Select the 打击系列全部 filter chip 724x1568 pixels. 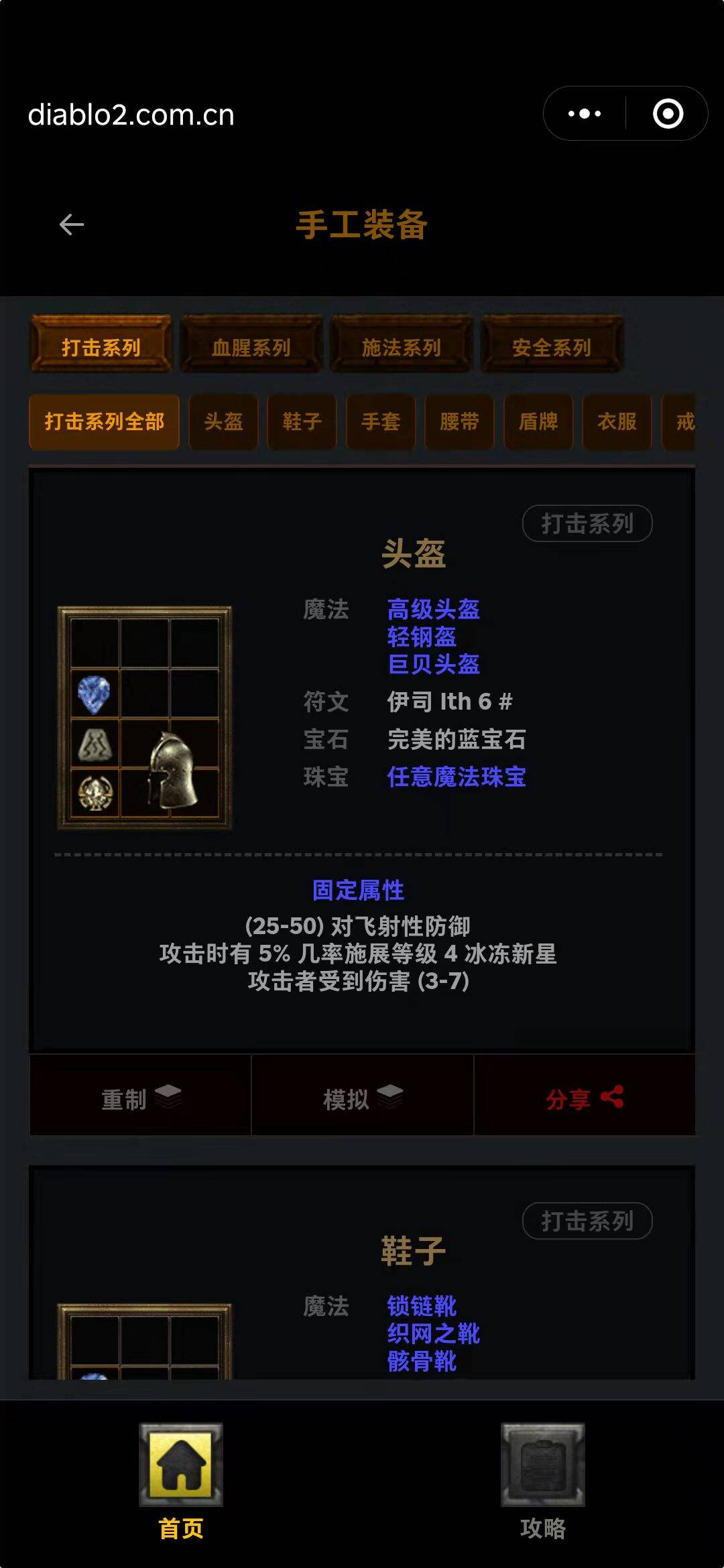click(x=104, y=421)
